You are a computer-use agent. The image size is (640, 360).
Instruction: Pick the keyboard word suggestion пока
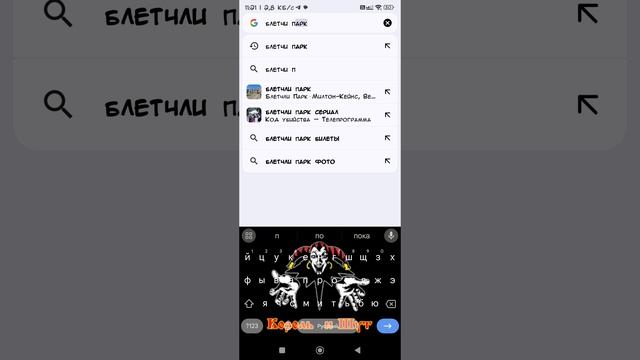tap(361, 236)
